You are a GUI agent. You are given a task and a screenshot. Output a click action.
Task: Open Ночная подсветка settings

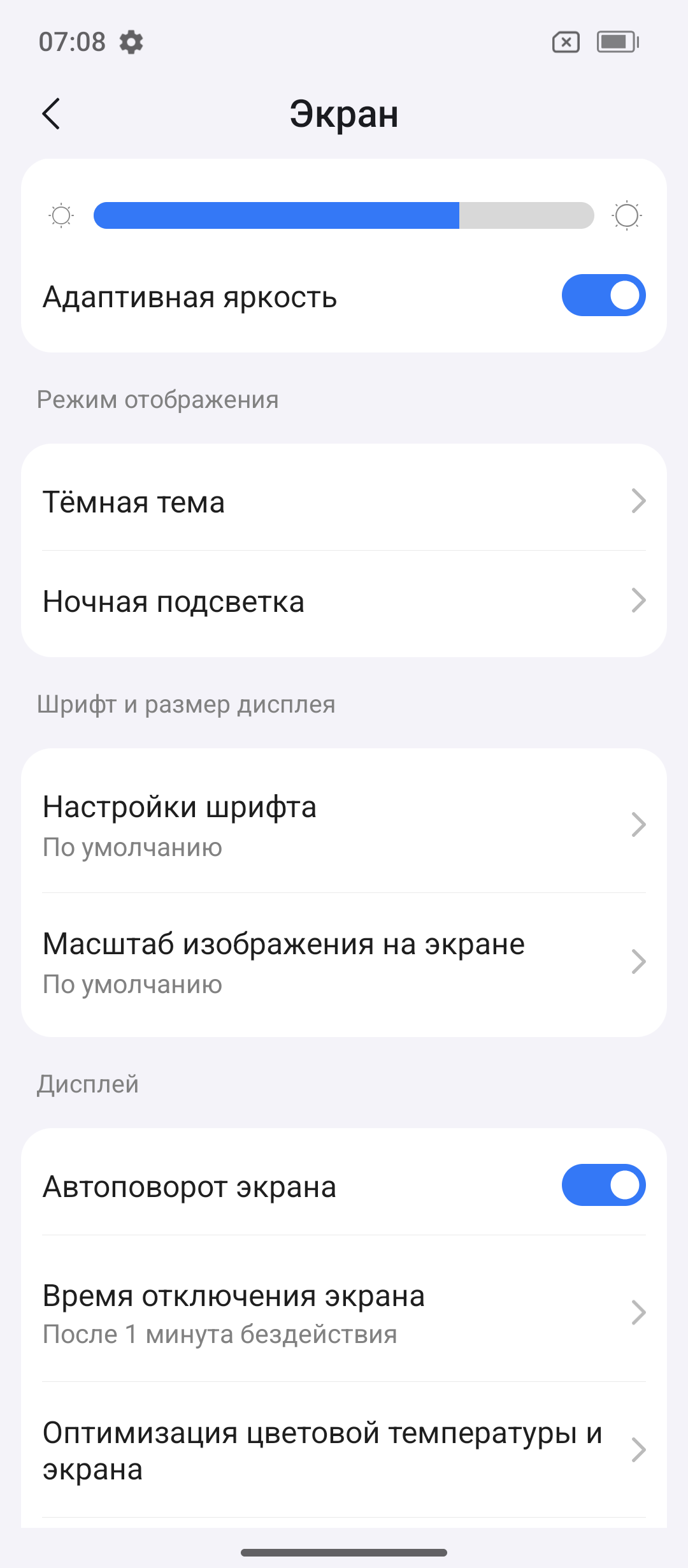344,602
